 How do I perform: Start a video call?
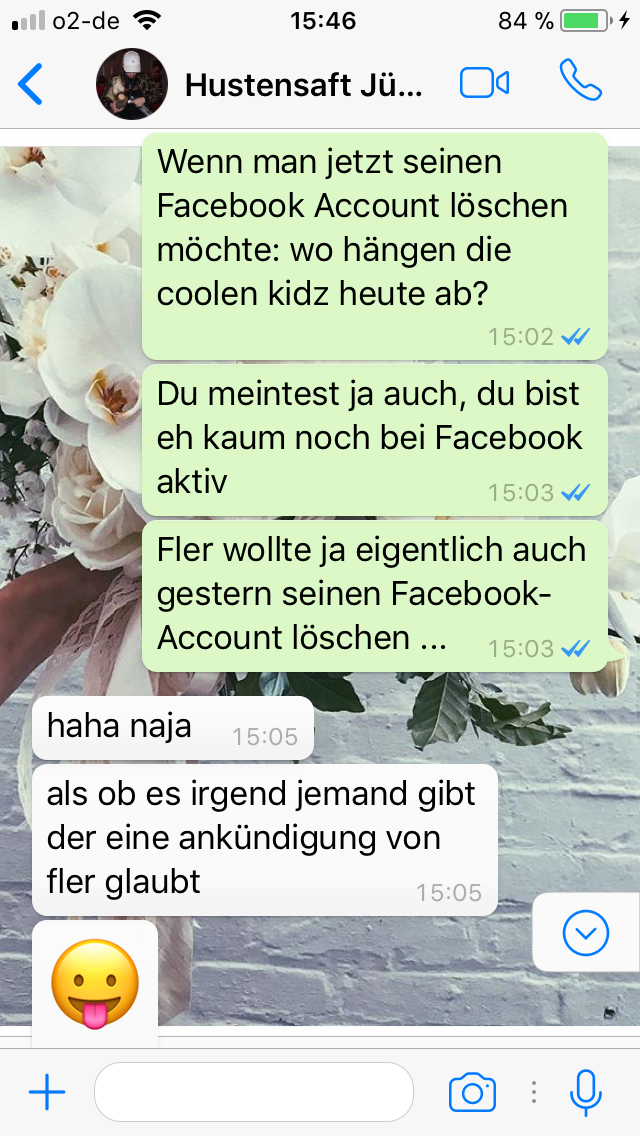pos(485,84)
